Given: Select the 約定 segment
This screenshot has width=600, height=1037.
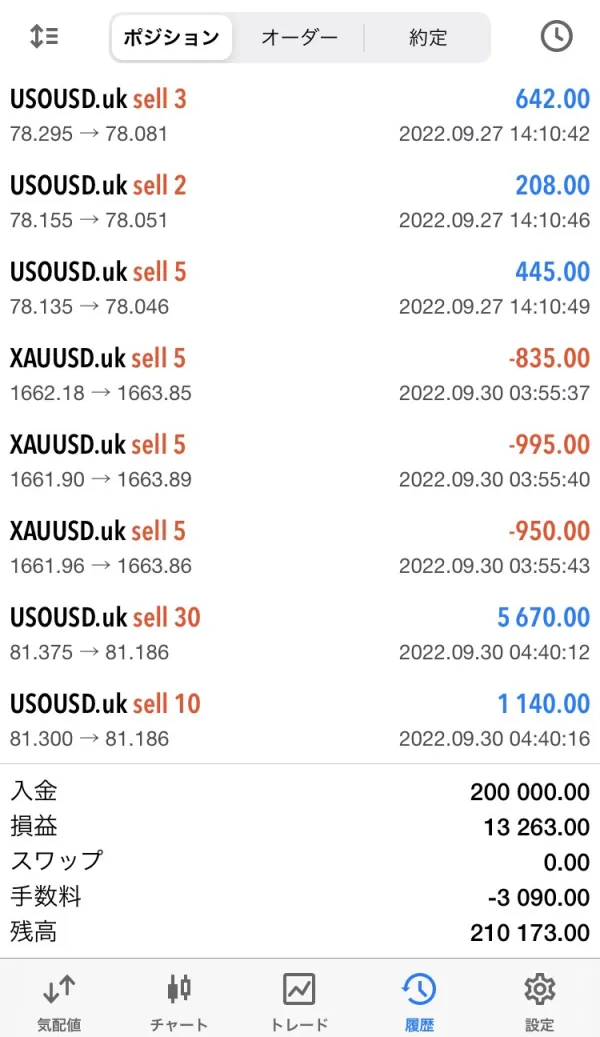Looking at the screenshot, I should click(428, 38).
